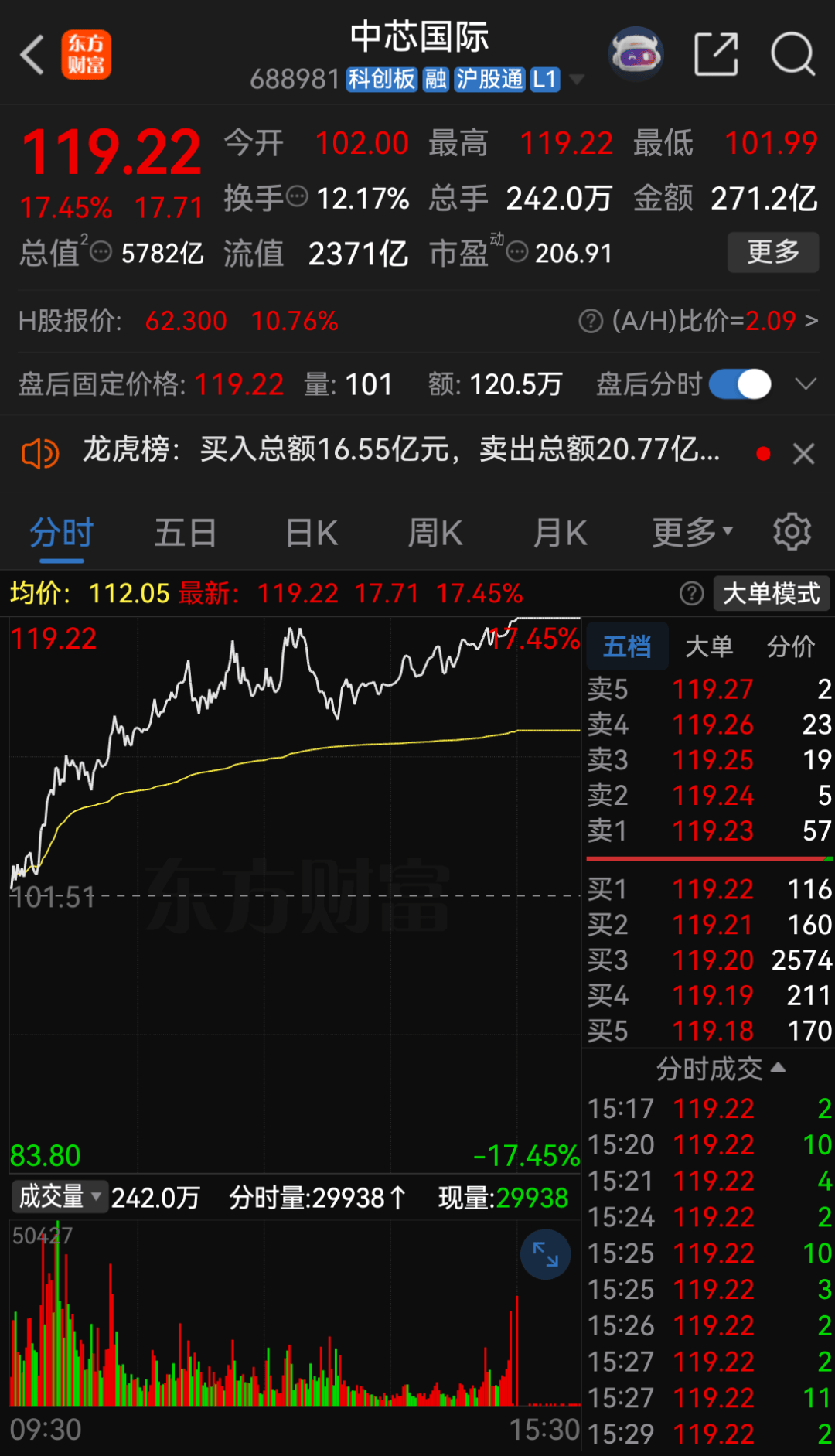Open the 东方财富 logo icon
Screen dimensions: 835x1456
tap(87, 55)
